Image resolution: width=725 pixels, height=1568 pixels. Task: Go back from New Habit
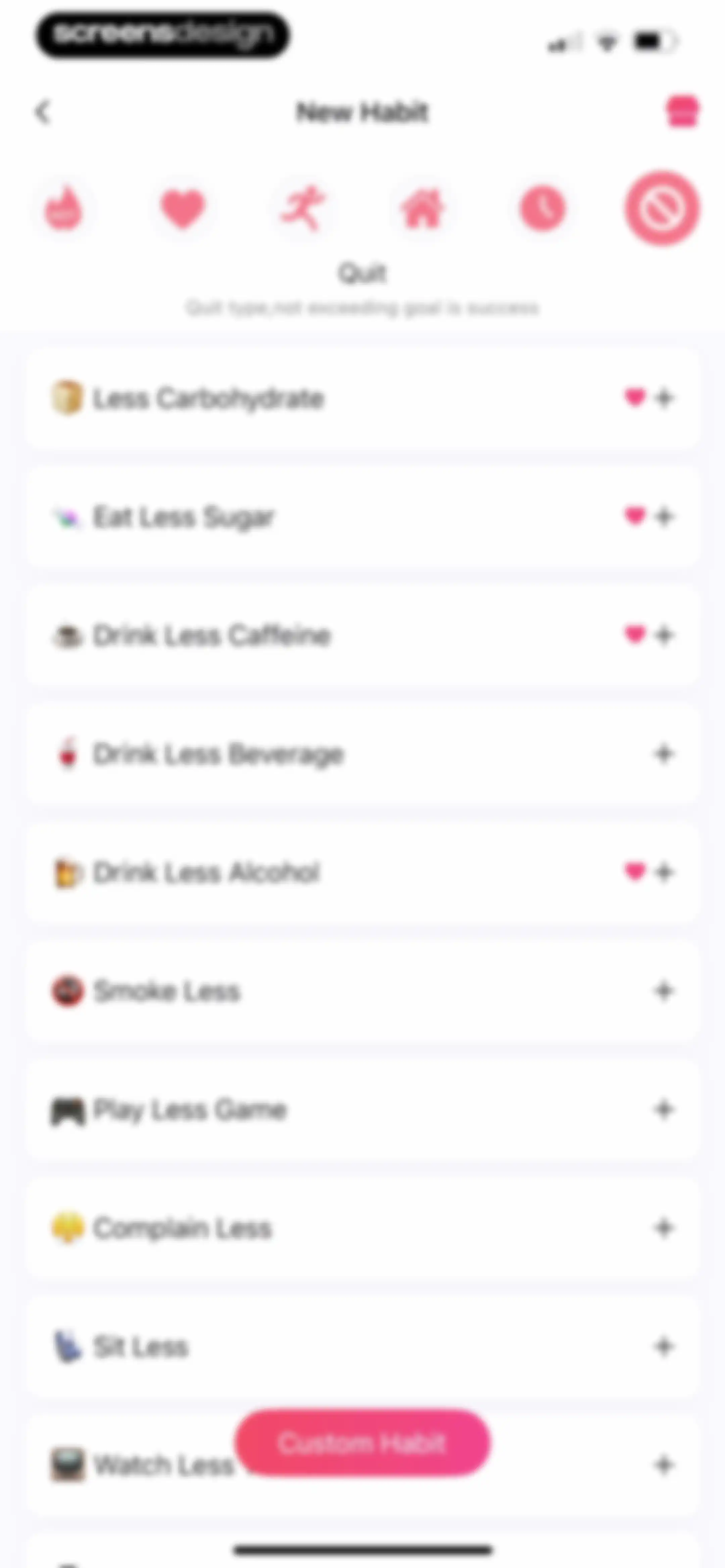tap(43, 111)
